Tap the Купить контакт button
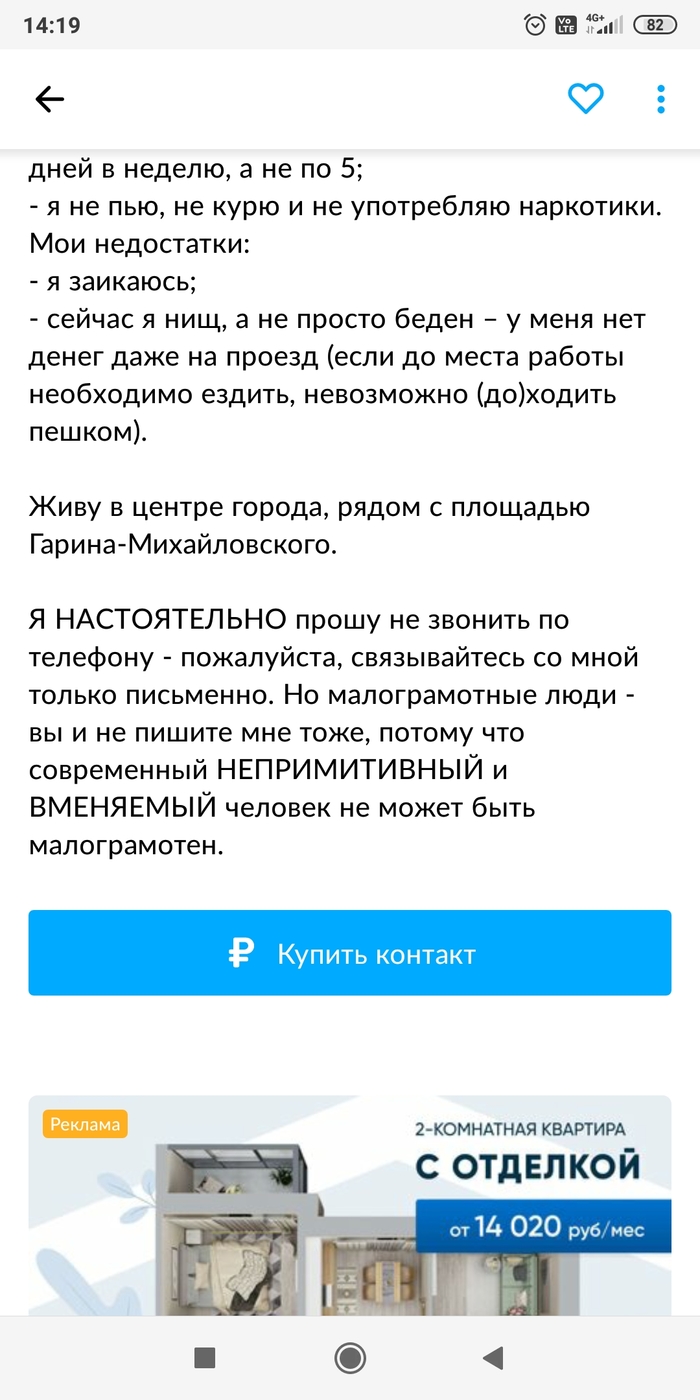This screenshot has height=1400, width=700. (349, 953)
